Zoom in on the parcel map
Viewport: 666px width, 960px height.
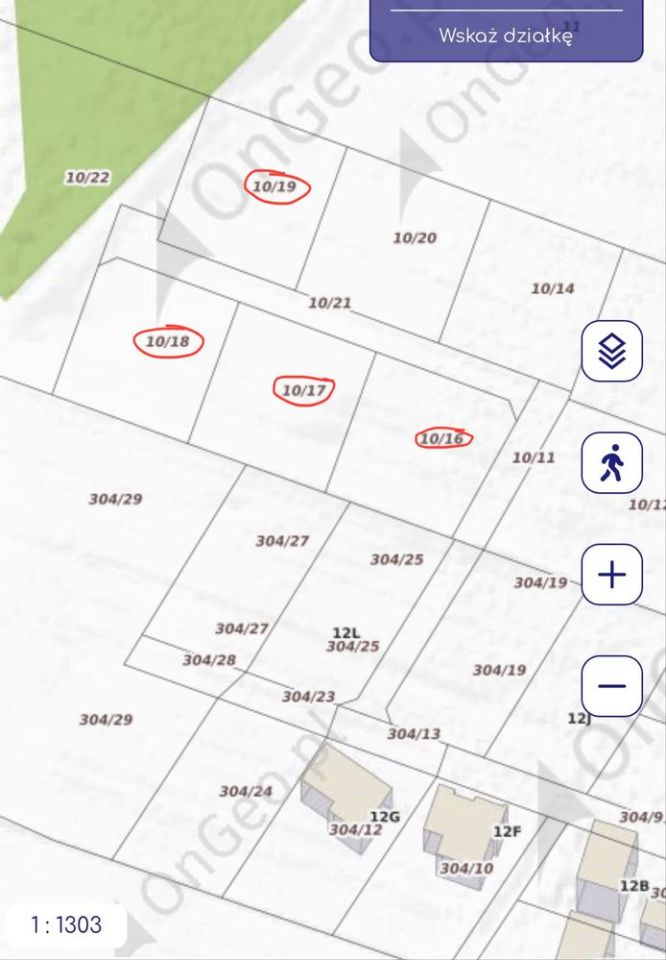coord(611,575)
